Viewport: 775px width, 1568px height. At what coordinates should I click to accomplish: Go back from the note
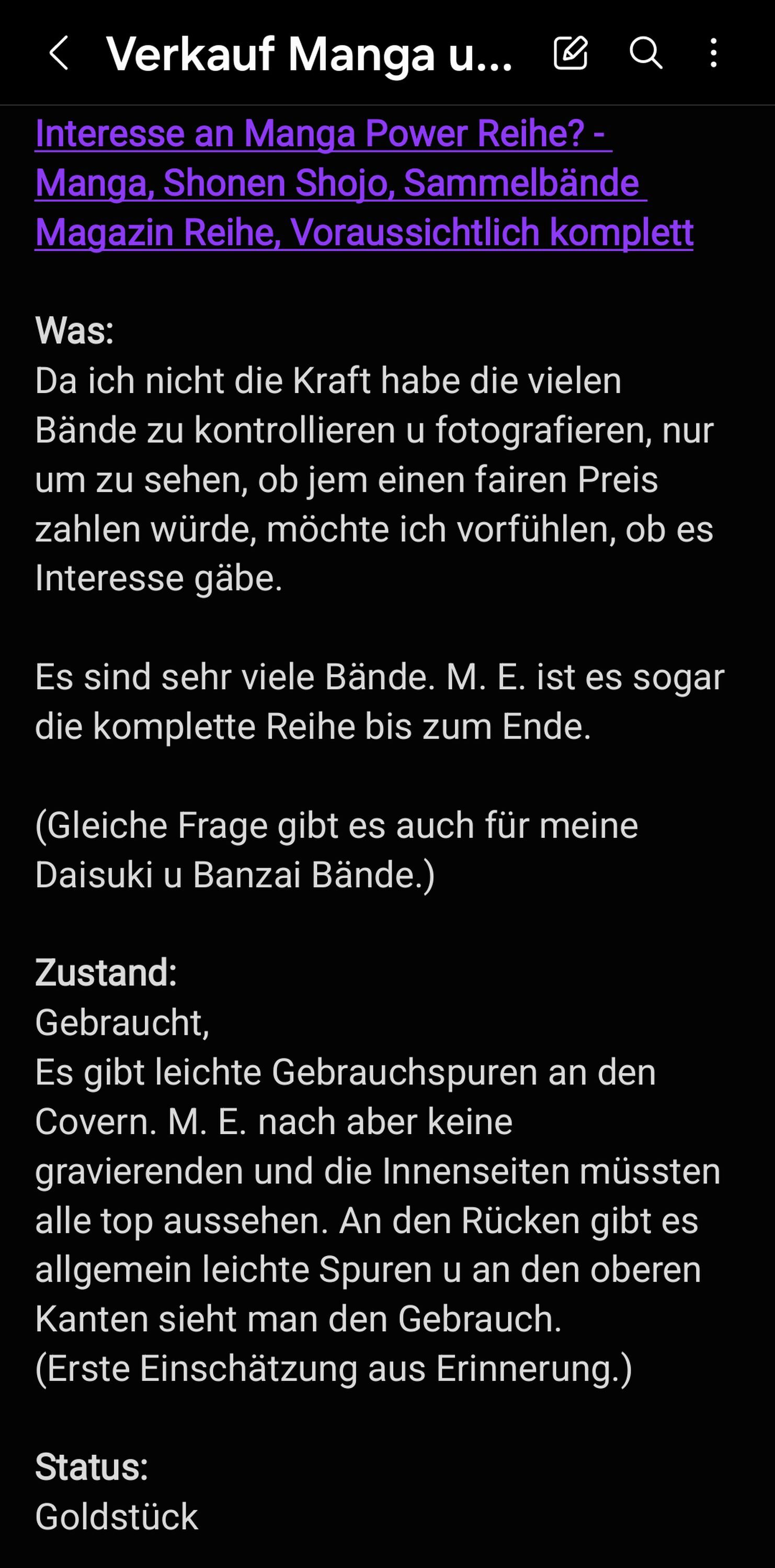click(59, 53)
